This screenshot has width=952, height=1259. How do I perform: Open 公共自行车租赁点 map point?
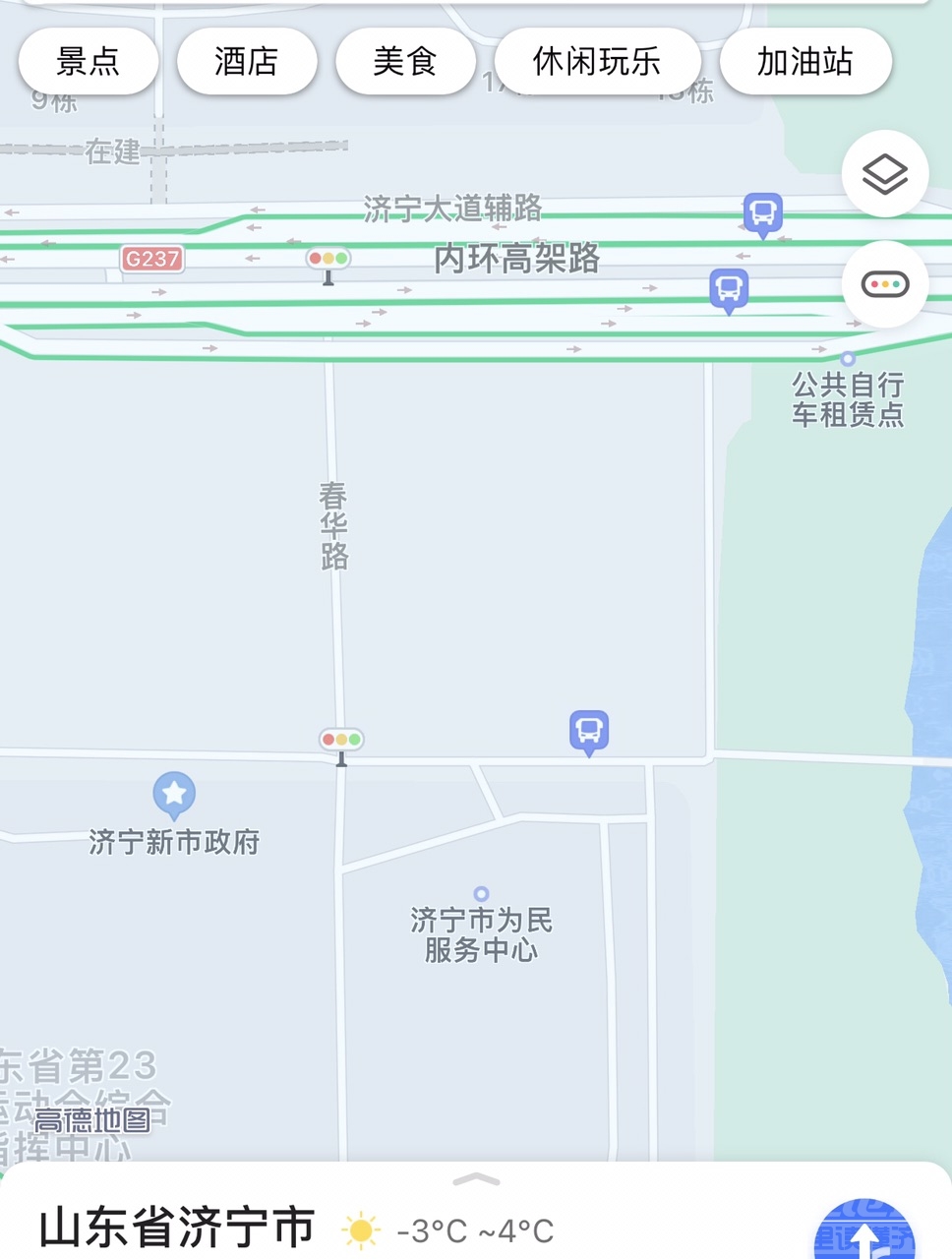(x=848, y=359)
